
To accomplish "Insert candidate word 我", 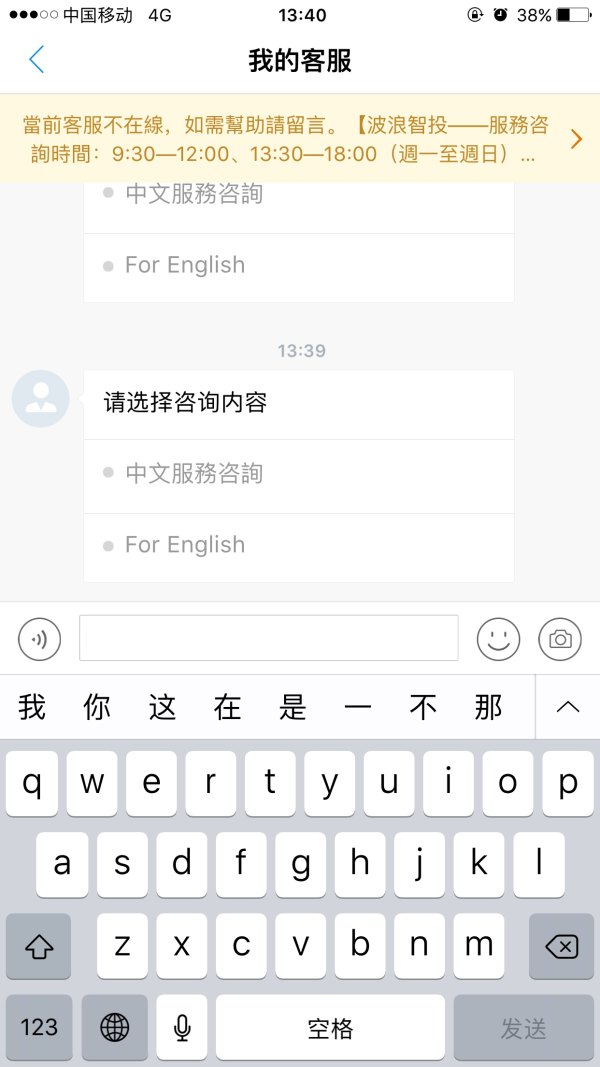I will (x=32, y=707).
